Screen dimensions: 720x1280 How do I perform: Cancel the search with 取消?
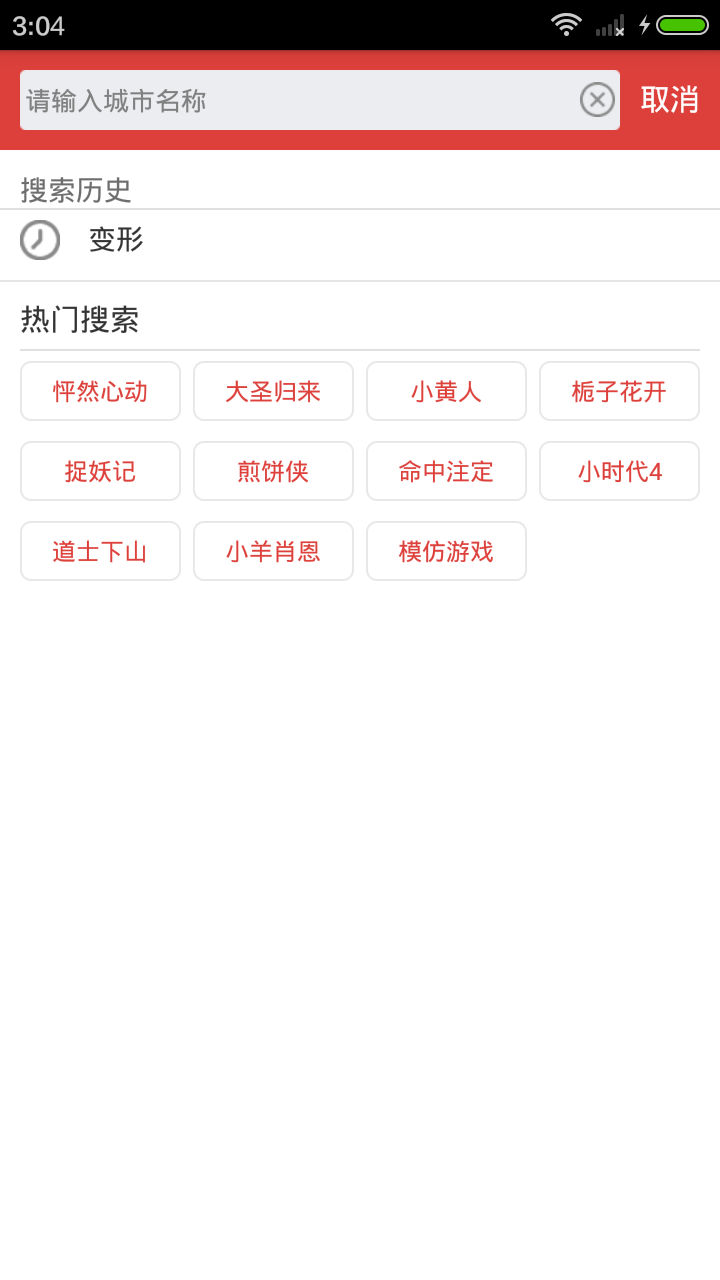point(669,100)
